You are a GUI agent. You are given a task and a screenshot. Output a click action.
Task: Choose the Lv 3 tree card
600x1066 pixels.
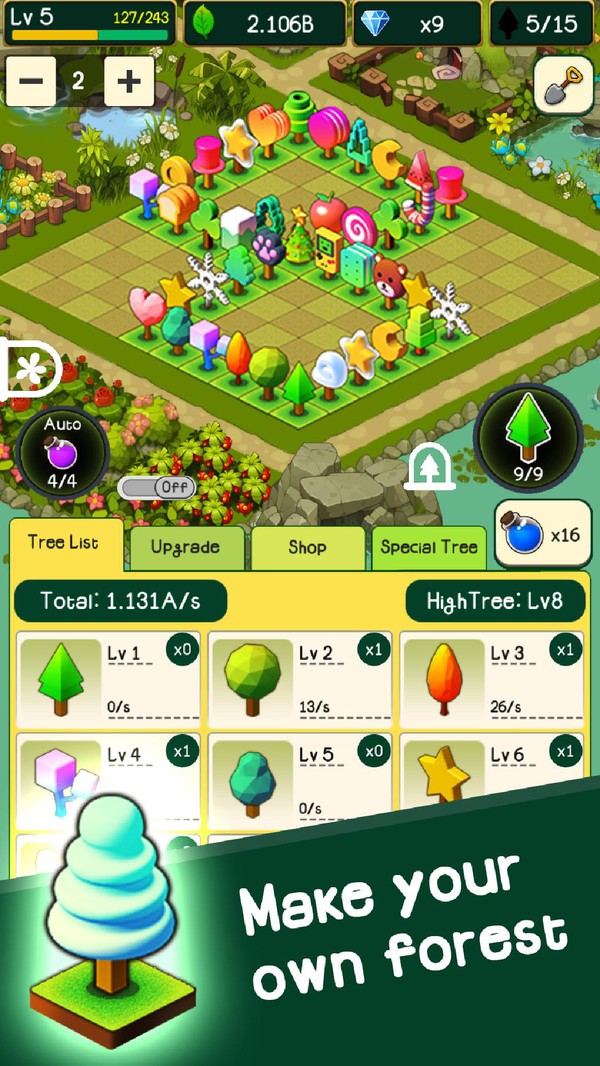coord(491,677)
